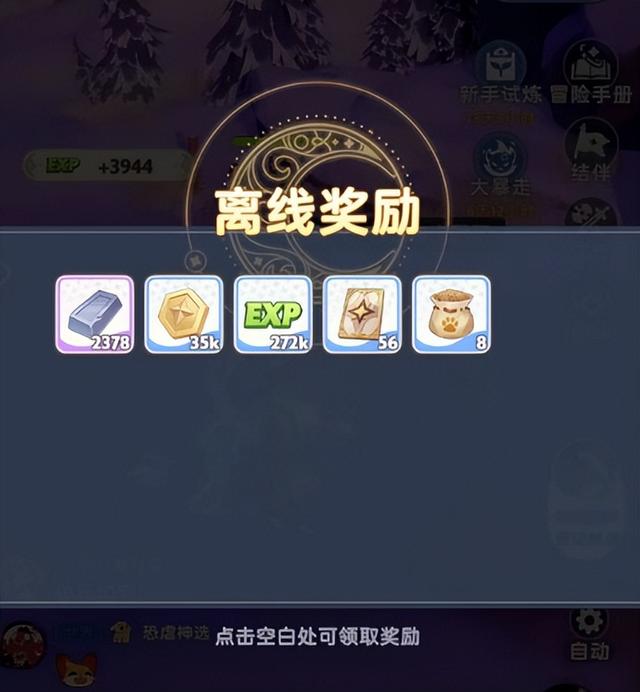
Task: Tap the EXP 272k reward item
Action: tap(272, 314)
